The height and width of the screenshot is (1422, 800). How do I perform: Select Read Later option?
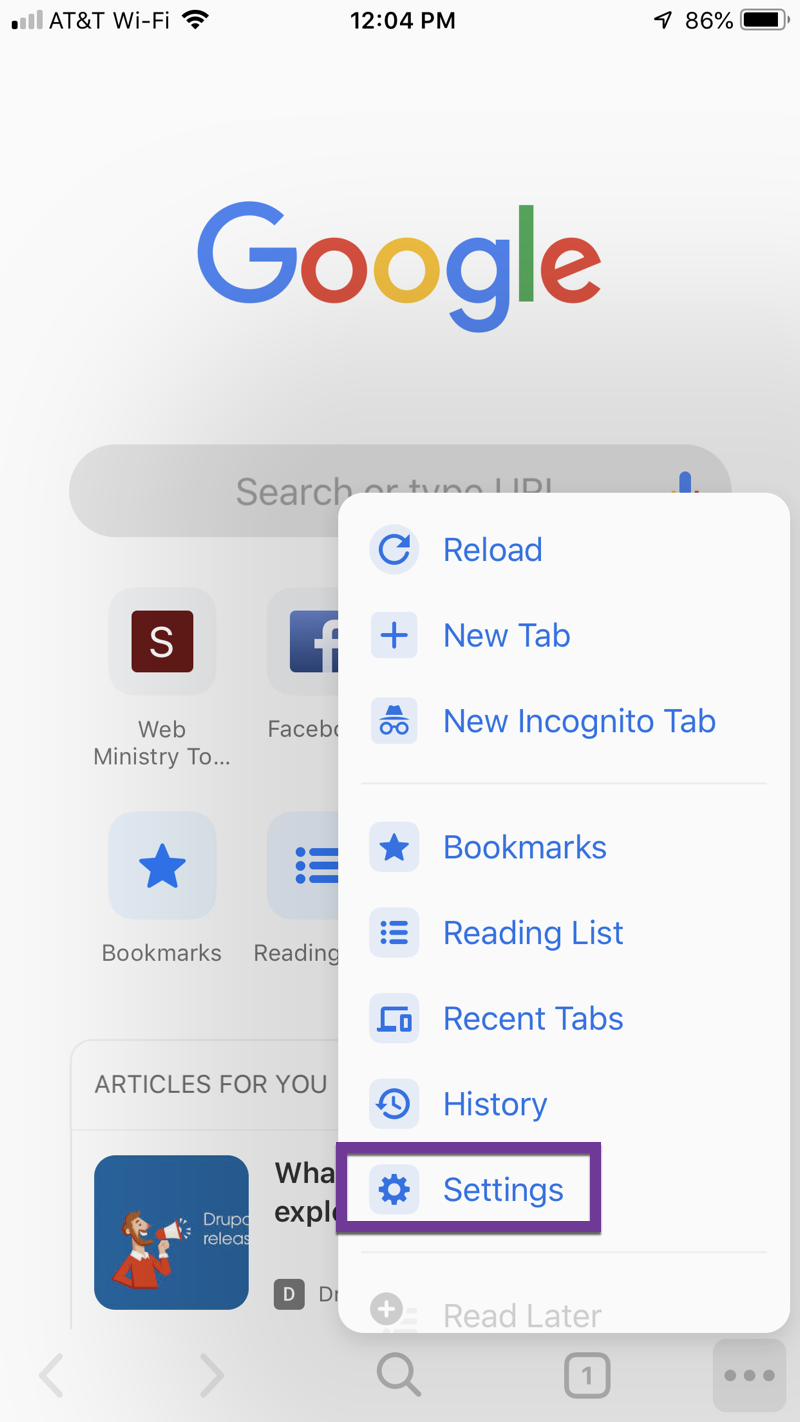pyautogui.click(x=521, y=1314)
